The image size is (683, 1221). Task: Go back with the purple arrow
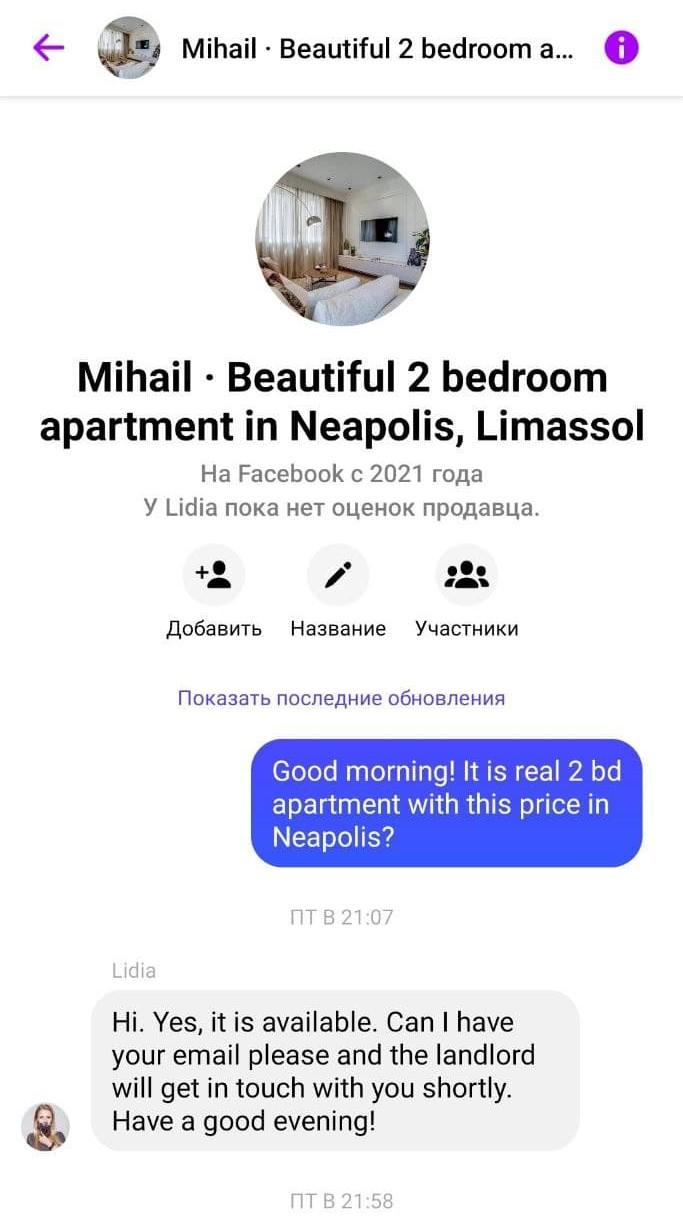48,47
